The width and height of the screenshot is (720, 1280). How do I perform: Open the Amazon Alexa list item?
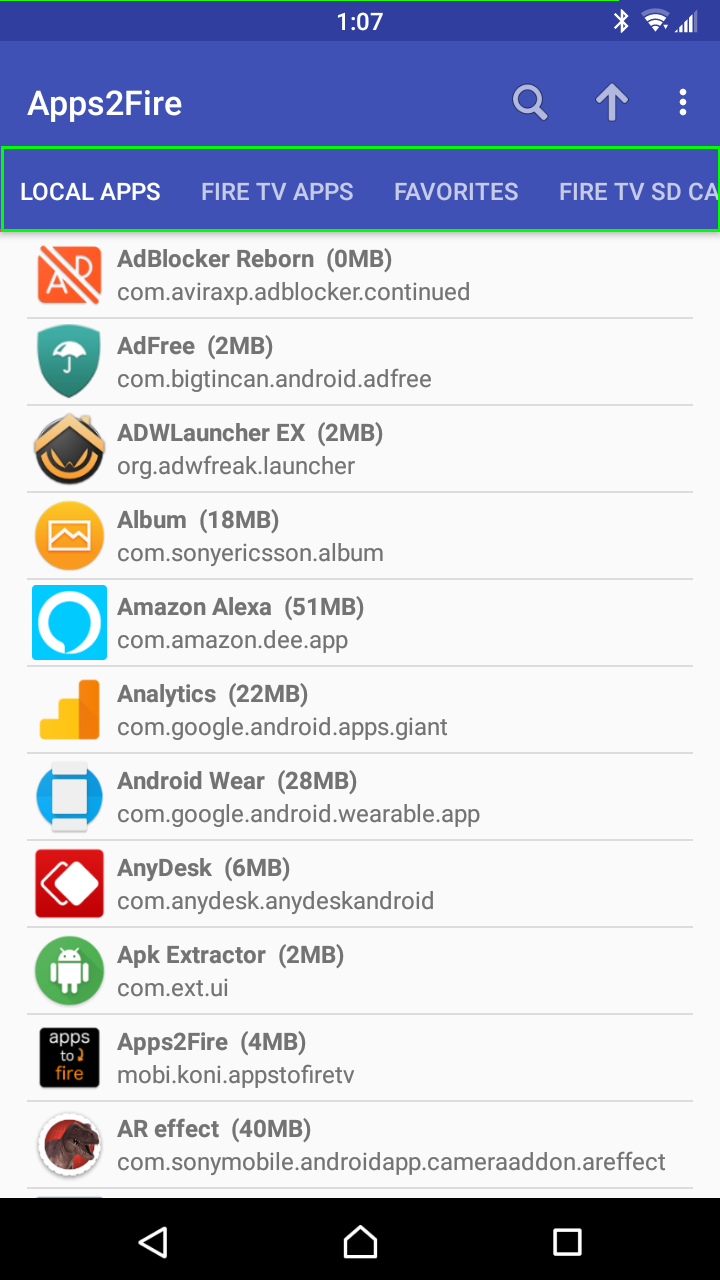pos(360,623)
